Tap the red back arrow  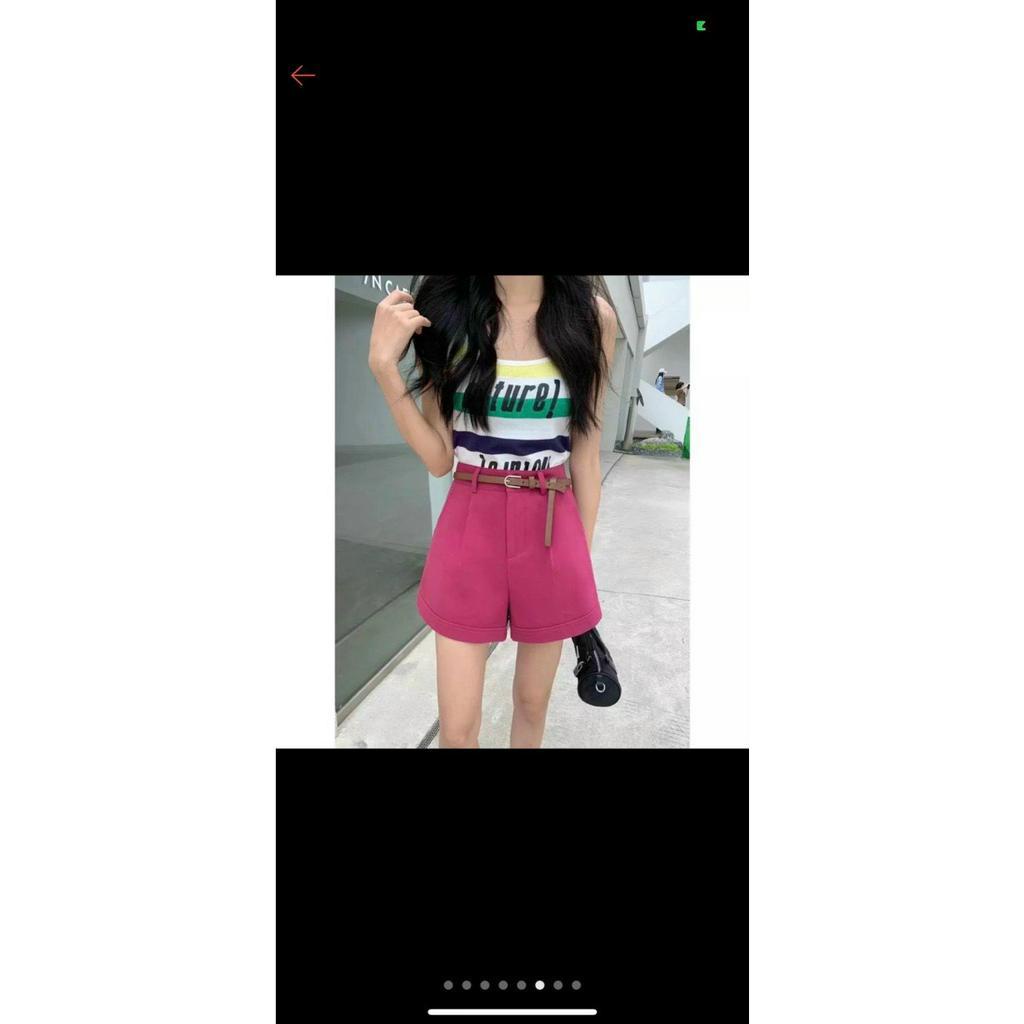click(302, 76)
